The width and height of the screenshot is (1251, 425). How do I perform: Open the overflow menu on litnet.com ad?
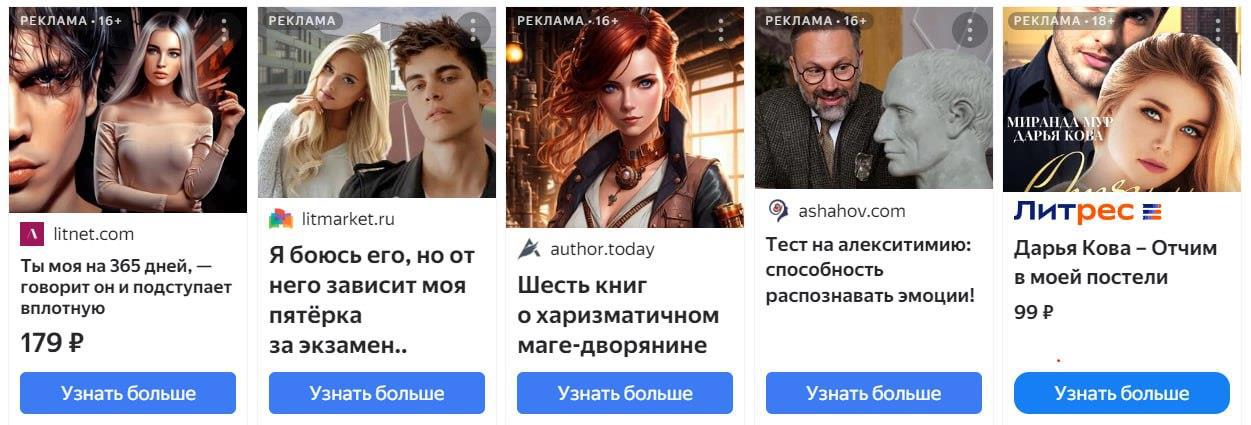click(x=223, y=30)
